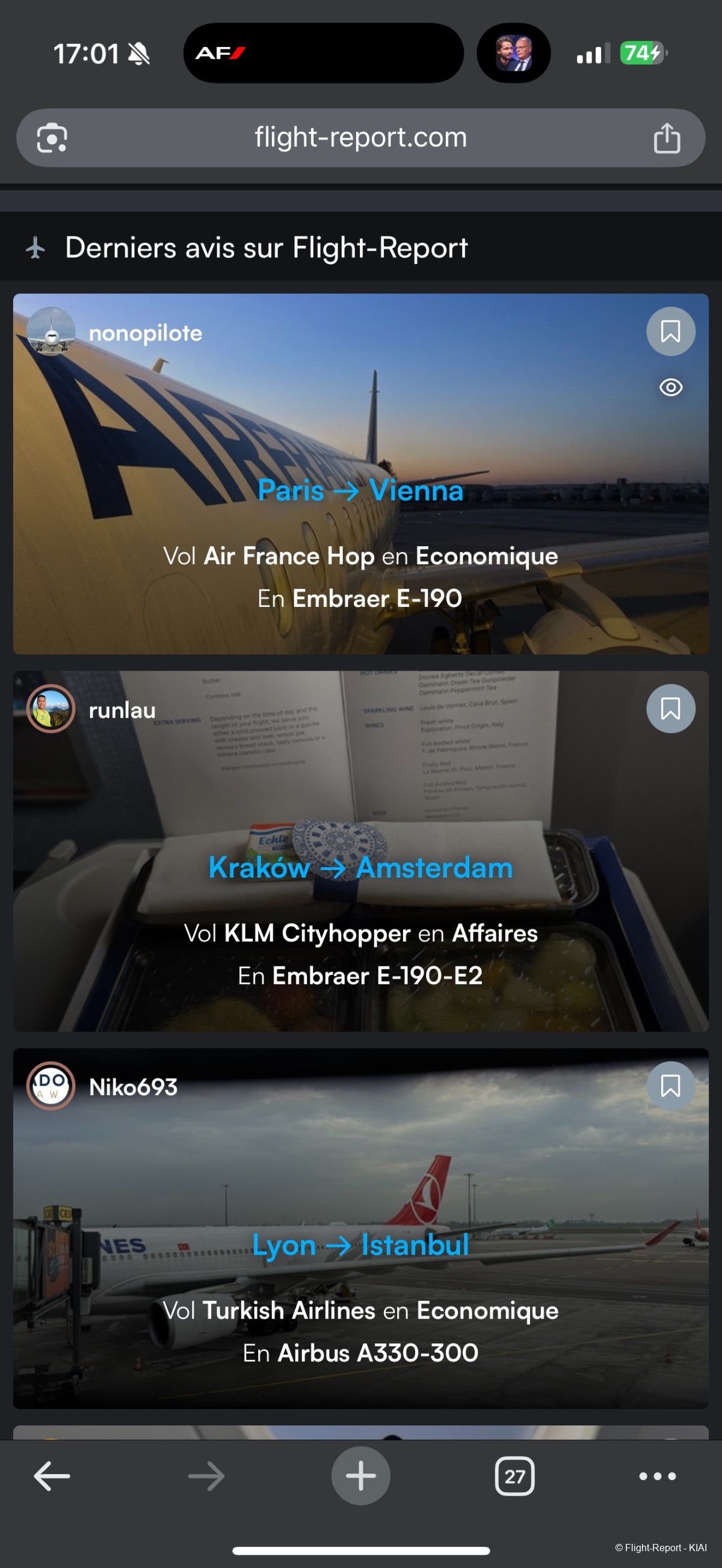View nonopilote's profile

[x=145, y=333]
